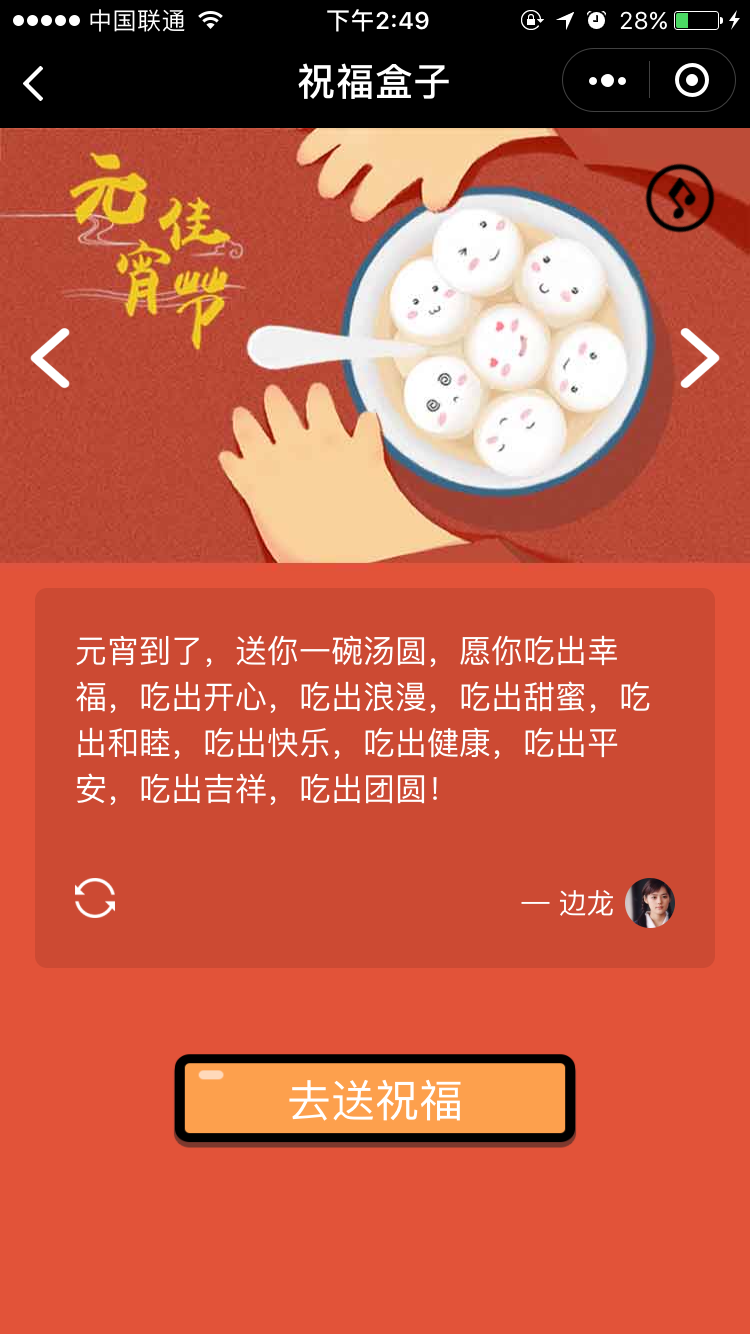Tap the 去送祝福 button

coord(375,1099)
